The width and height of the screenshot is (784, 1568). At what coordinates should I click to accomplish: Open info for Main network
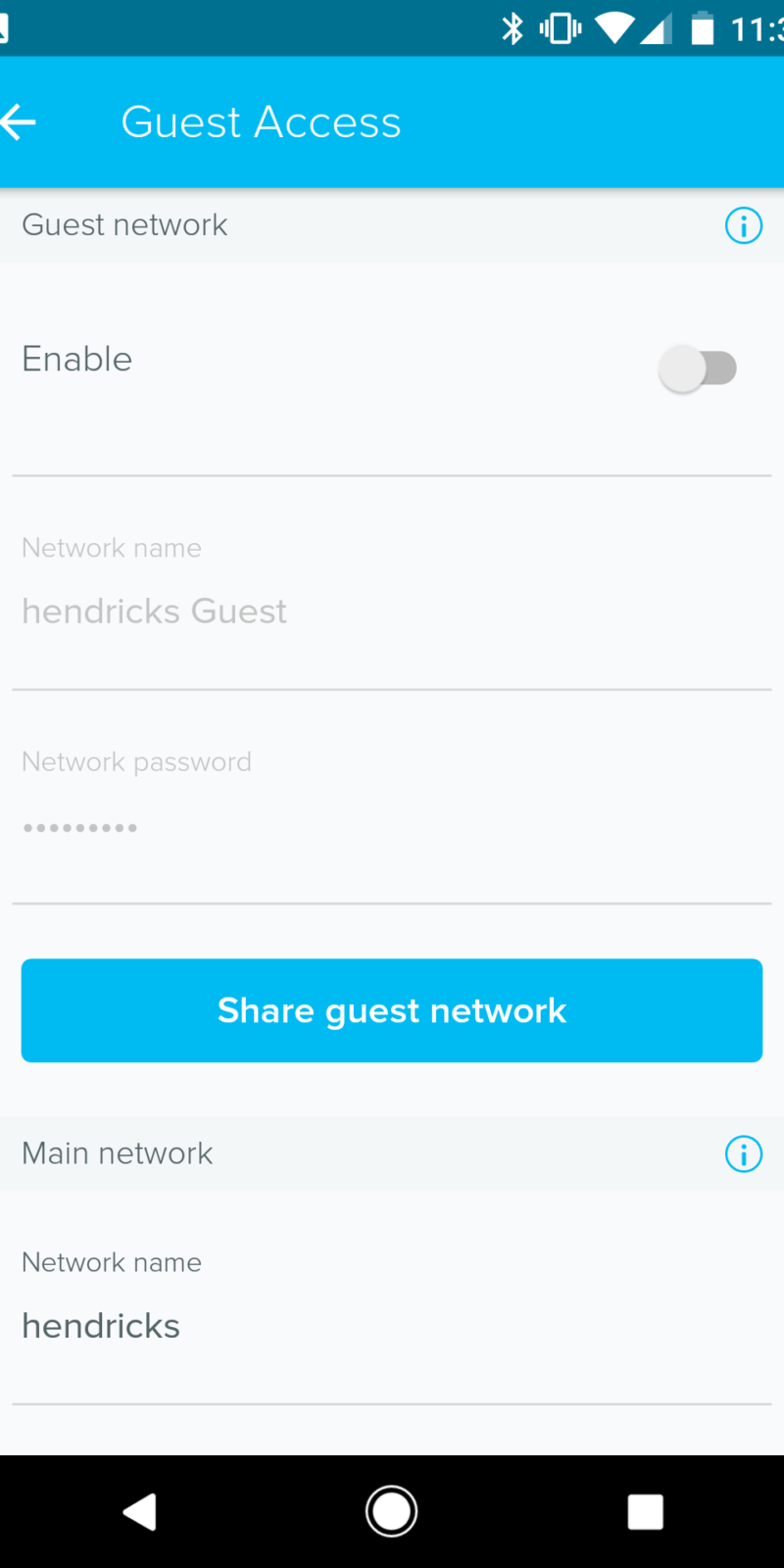point(743,1154)
